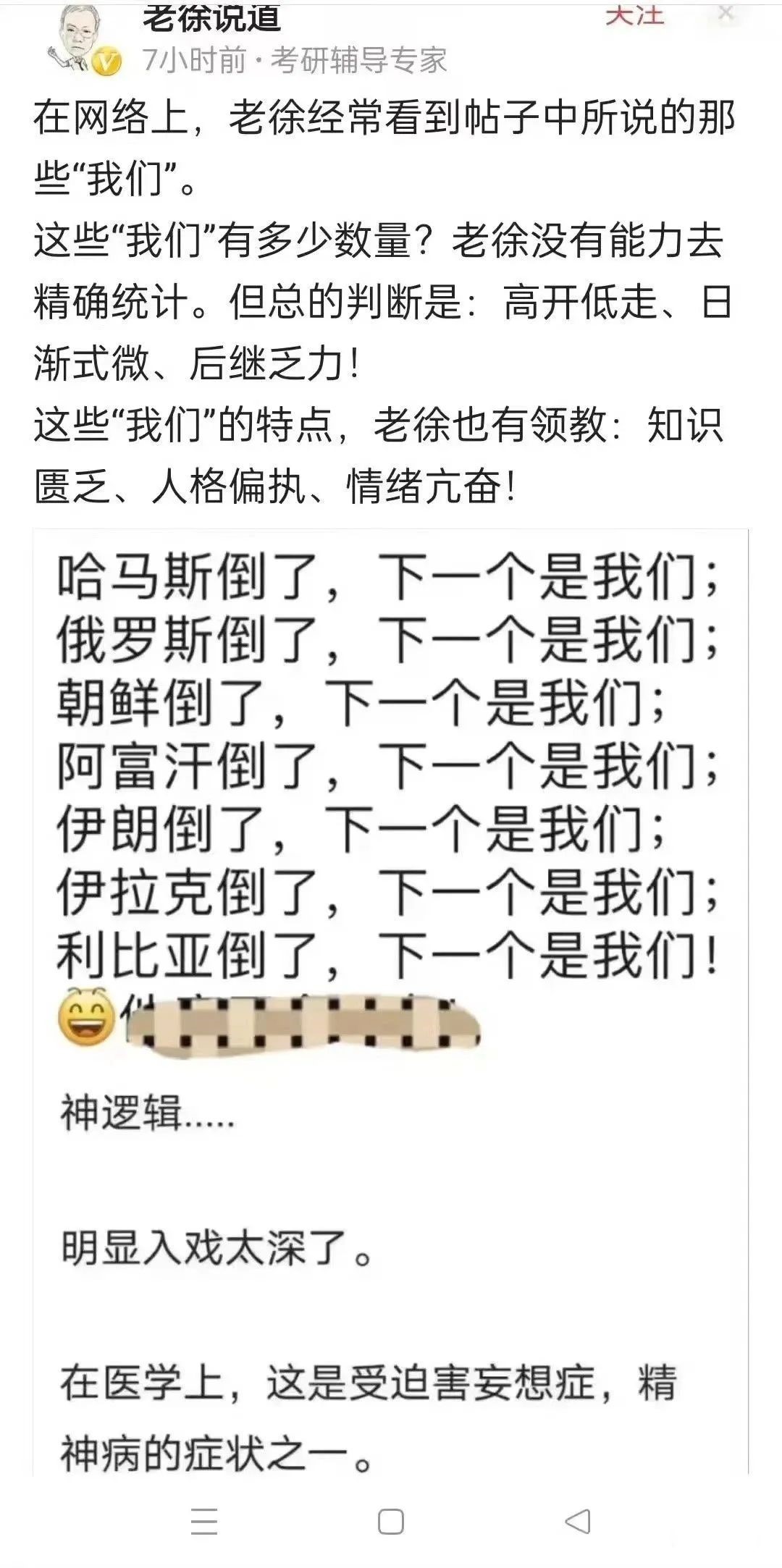Open the username 老徐说道
782x1568 pixels.
point(211,17)
